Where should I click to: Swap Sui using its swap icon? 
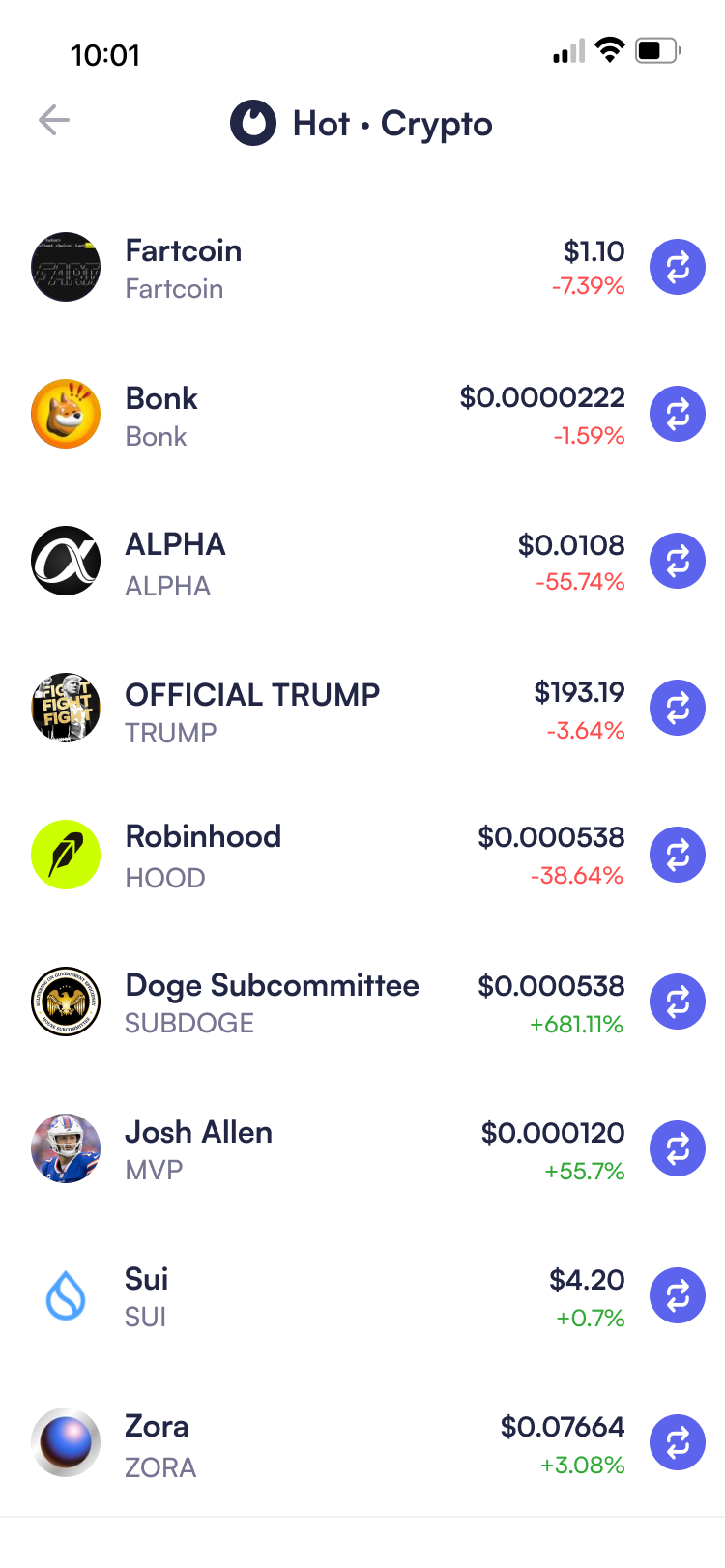coord(678,1295)
